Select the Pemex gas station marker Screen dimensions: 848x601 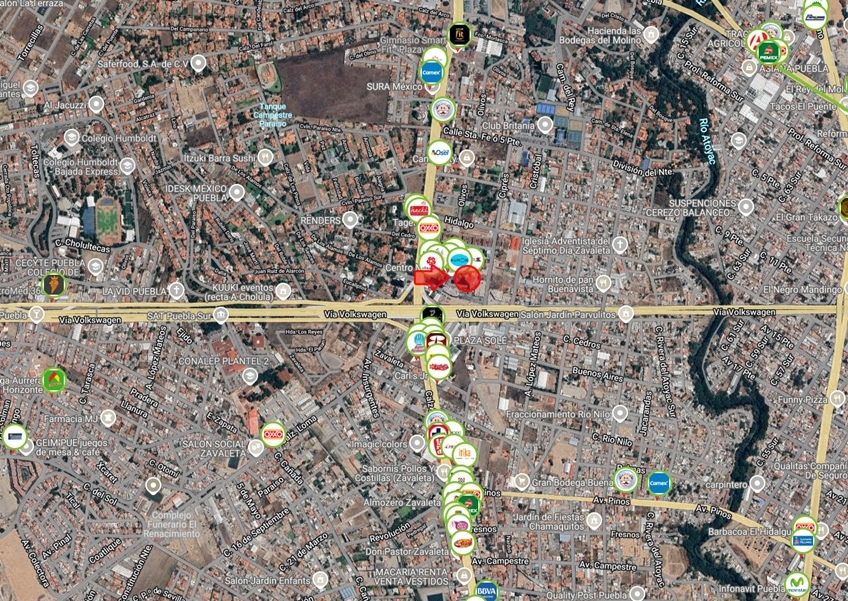click(768, 51)
